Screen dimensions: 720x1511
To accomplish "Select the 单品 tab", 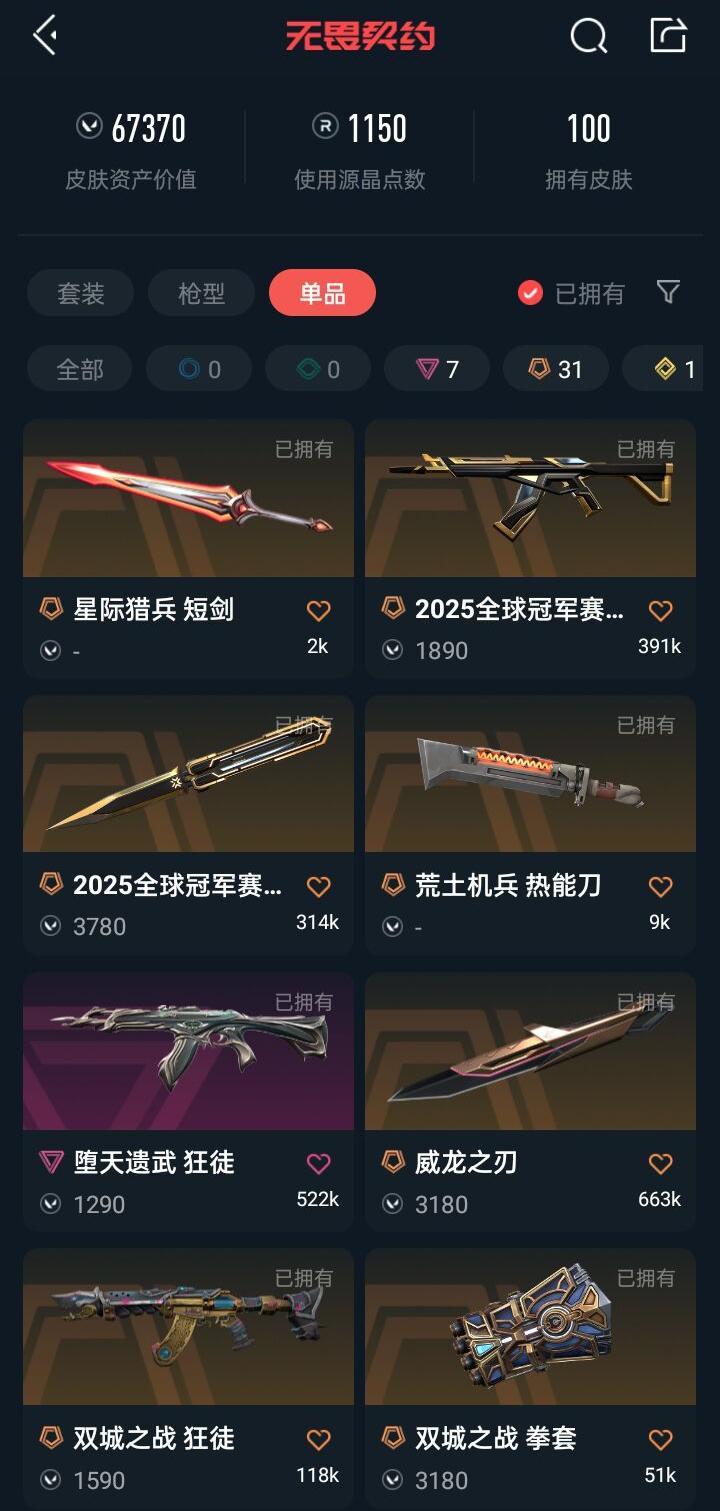I will pyautogui.click(x=322, y=293).
